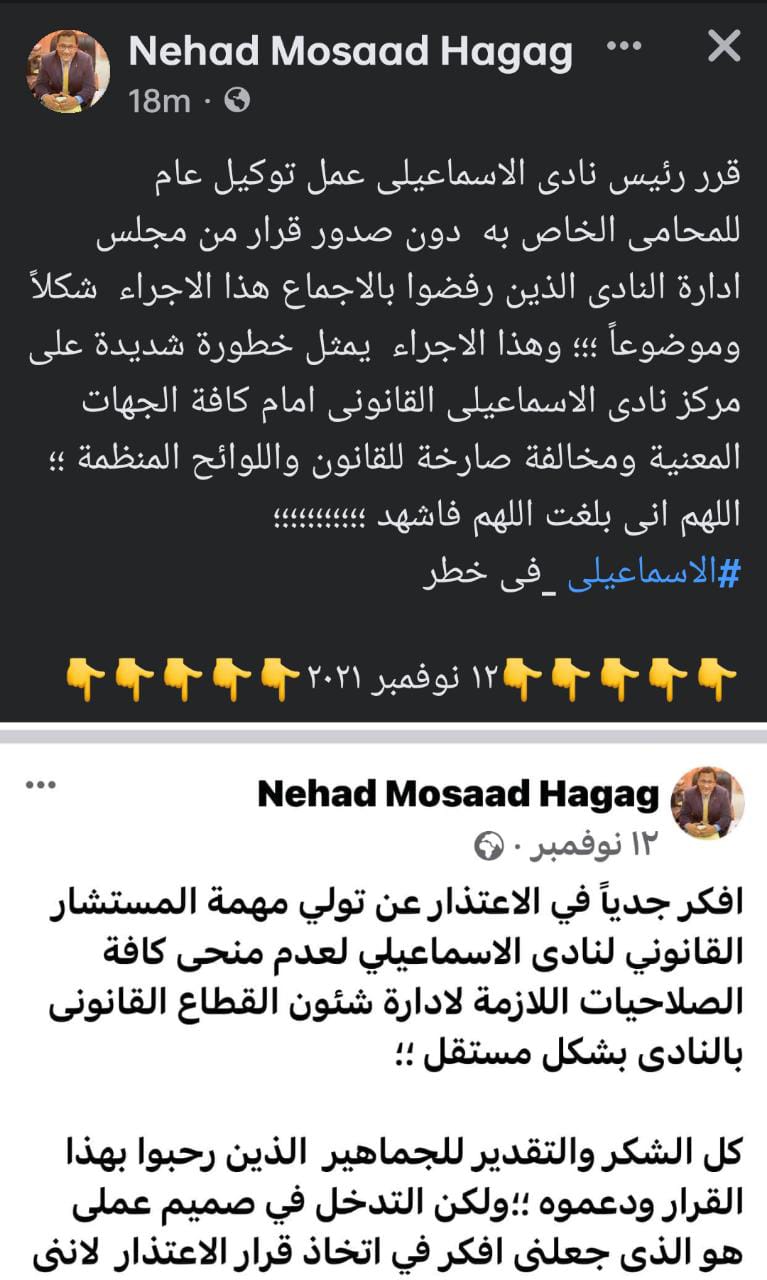Hide this post with the X
Viewport: 767px width, 1280px height.
[723, 47]
